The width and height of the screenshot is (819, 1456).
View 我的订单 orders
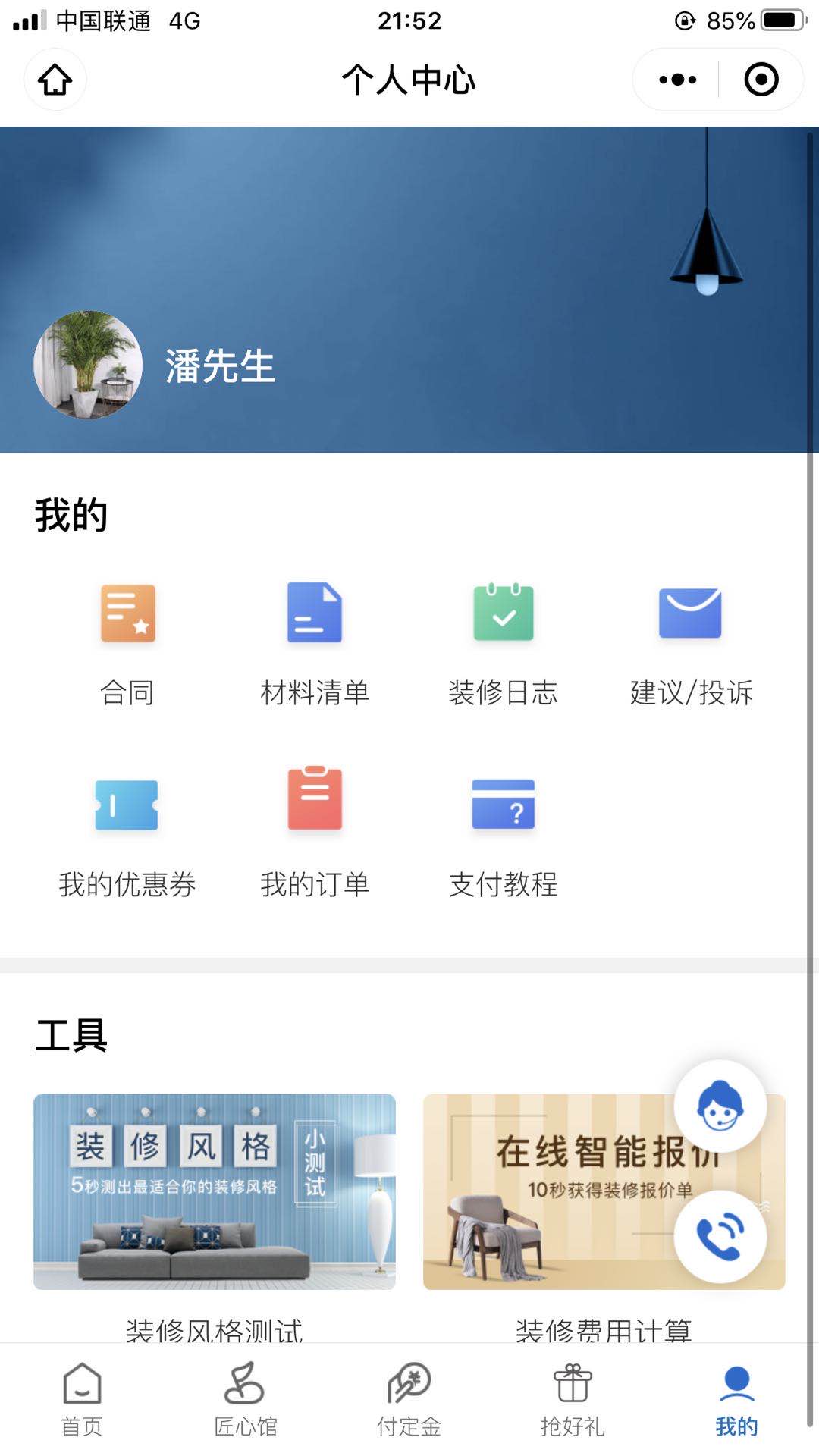pyautogui.click(x=315, y=834)
